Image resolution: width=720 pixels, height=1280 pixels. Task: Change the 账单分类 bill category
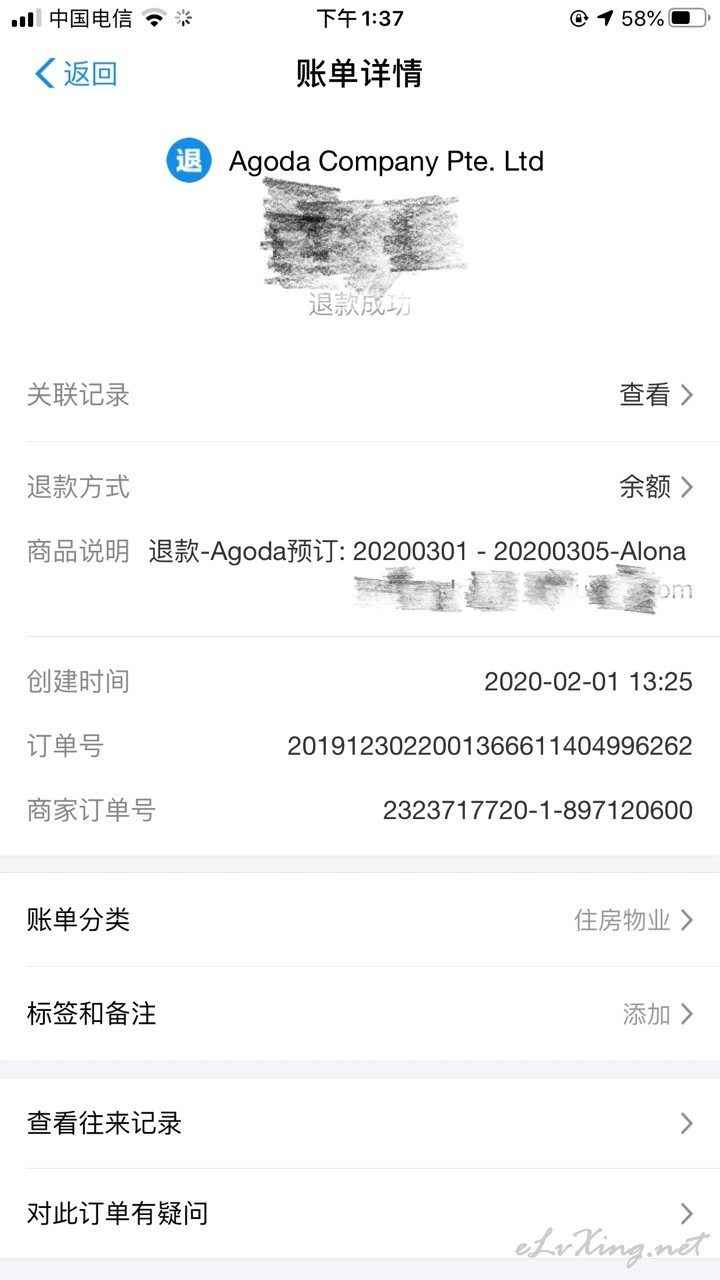[360, 920]
